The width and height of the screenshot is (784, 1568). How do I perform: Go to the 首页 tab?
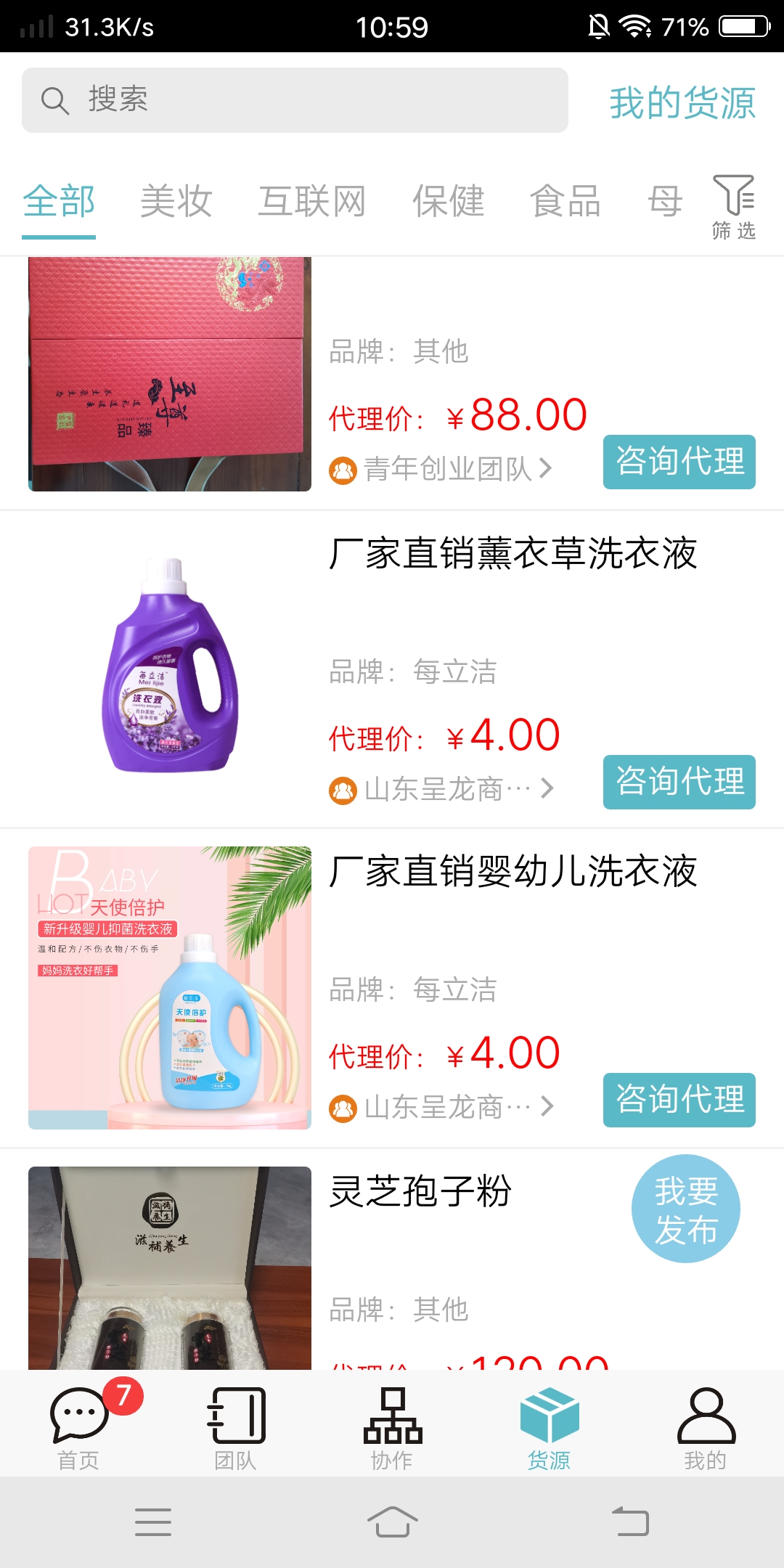[78, 1428]
